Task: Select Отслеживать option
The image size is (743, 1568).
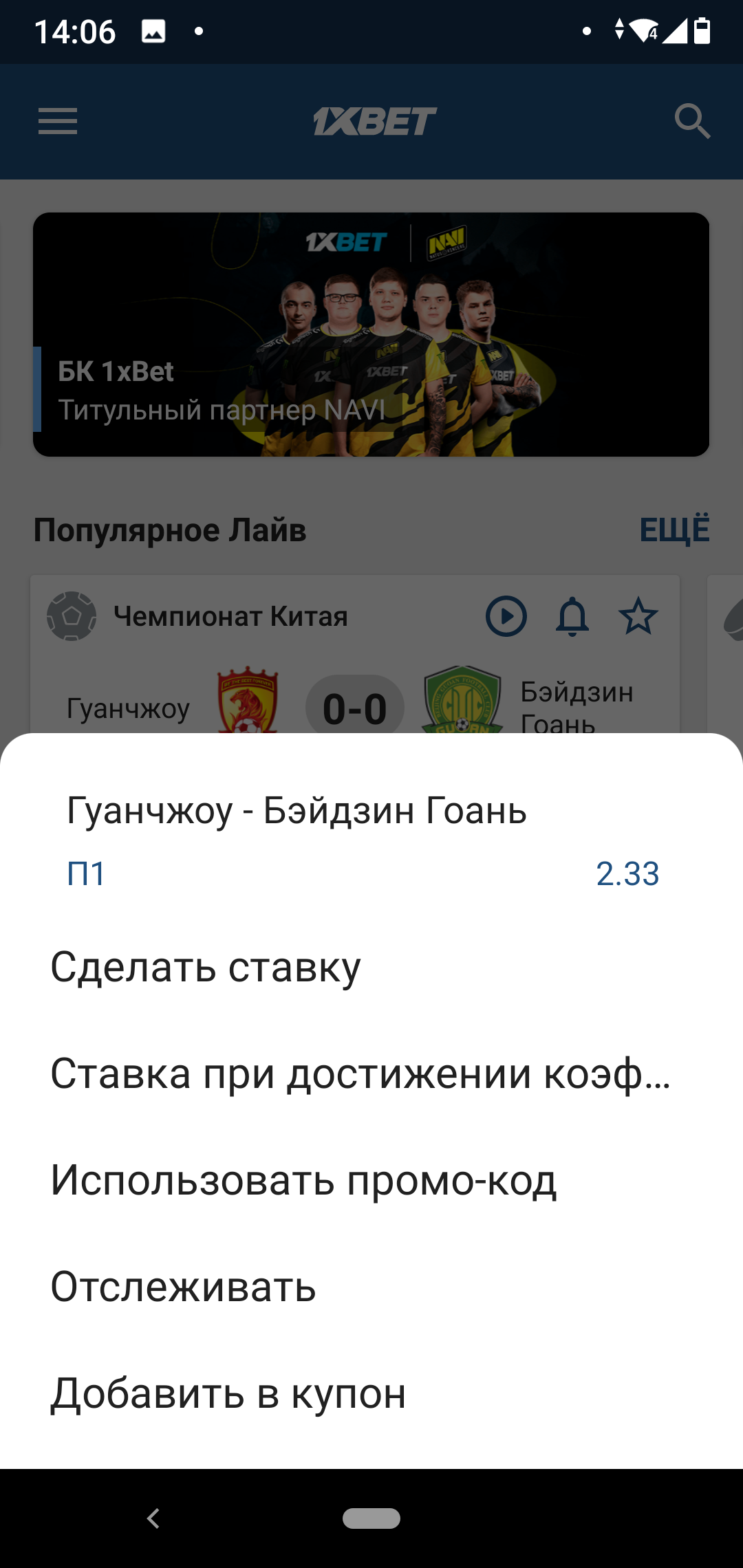Action: click(x=183, y=1287)
